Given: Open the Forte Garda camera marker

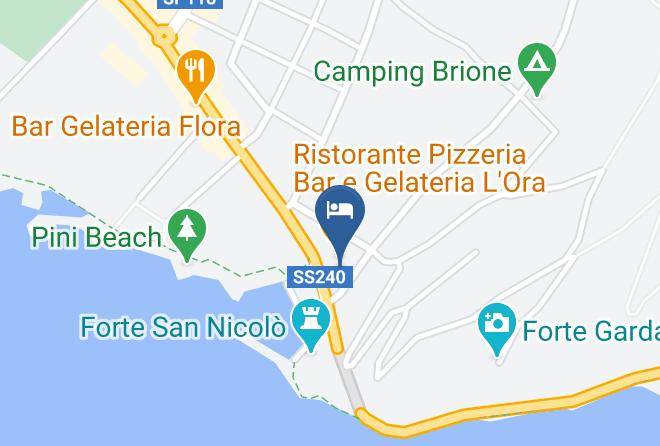Looking at the screenshot, I should coord(497,327).
